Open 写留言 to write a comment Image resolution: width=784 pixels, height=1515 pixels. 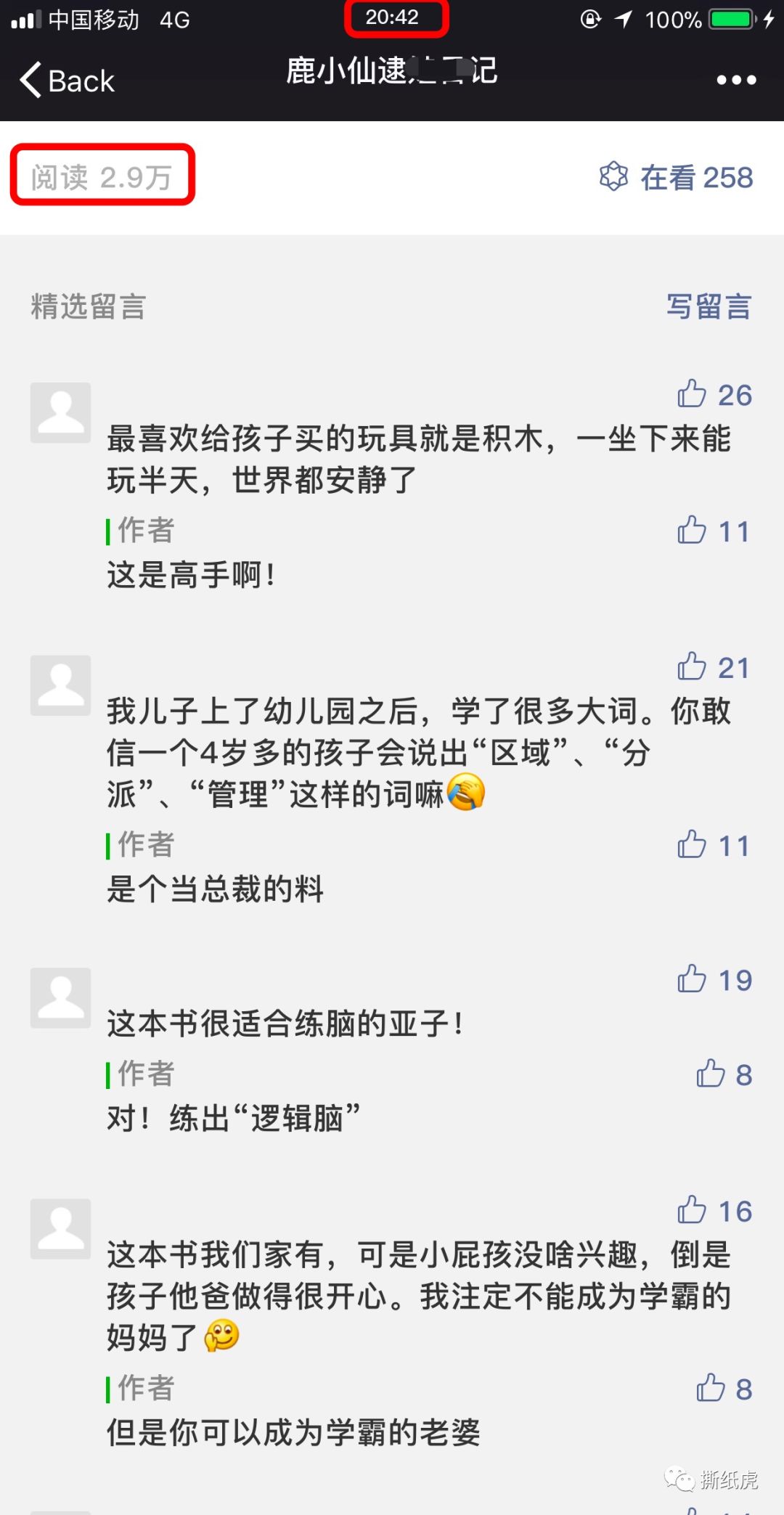pos(709,306)
